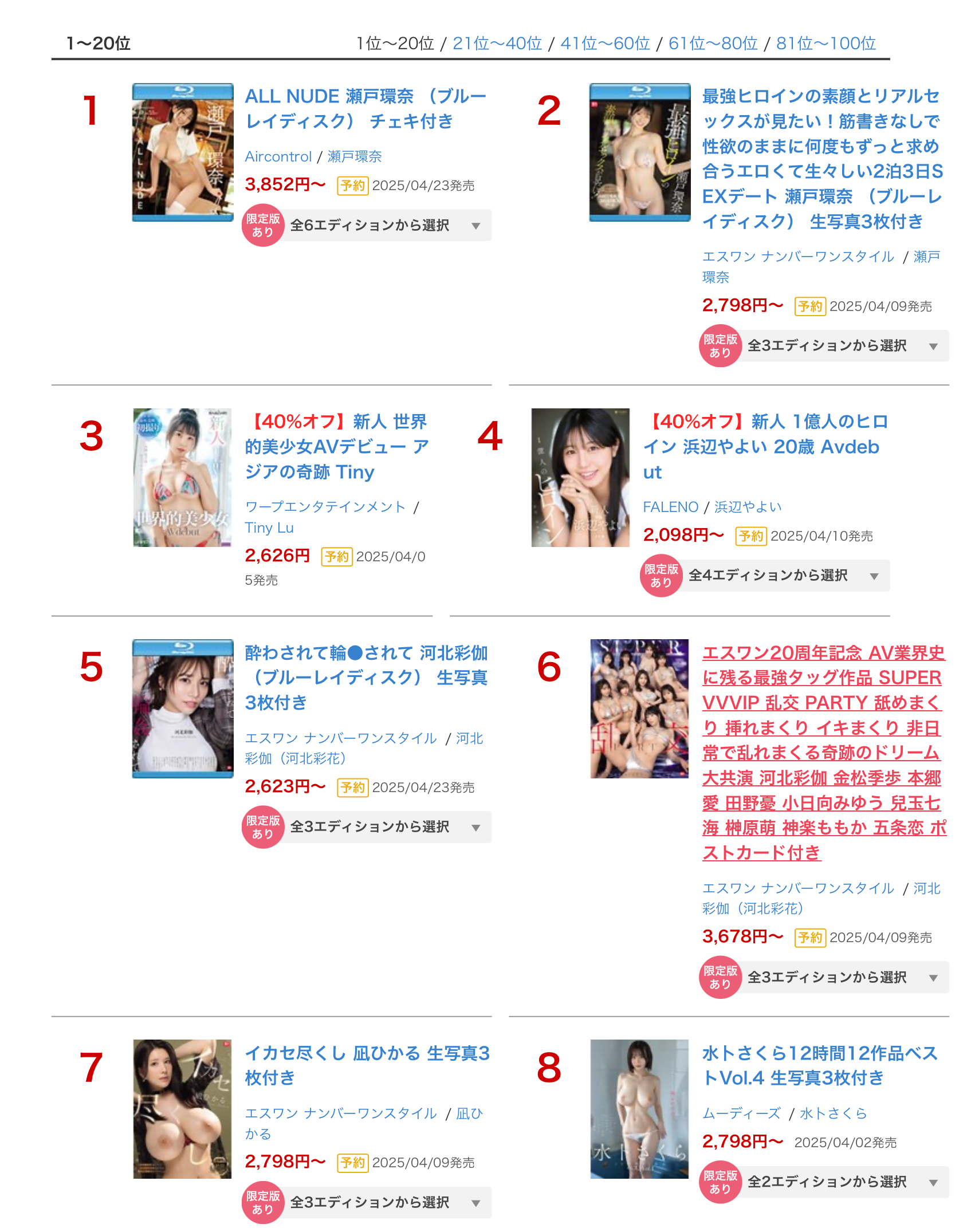
Task: Open the 水卜さくら link
Action: pyautogui.click(x=833, y=1113)
